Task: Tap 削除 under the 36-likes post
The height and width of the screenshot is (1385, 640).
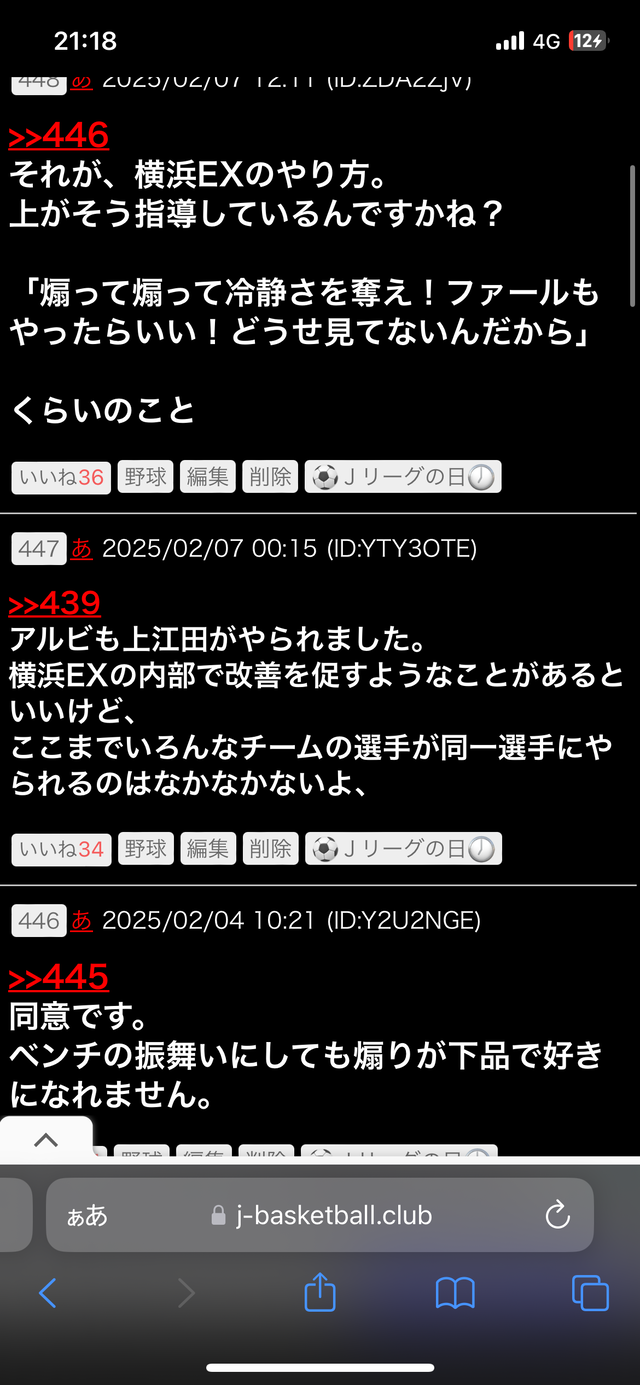Action: [x=270, y=477]
